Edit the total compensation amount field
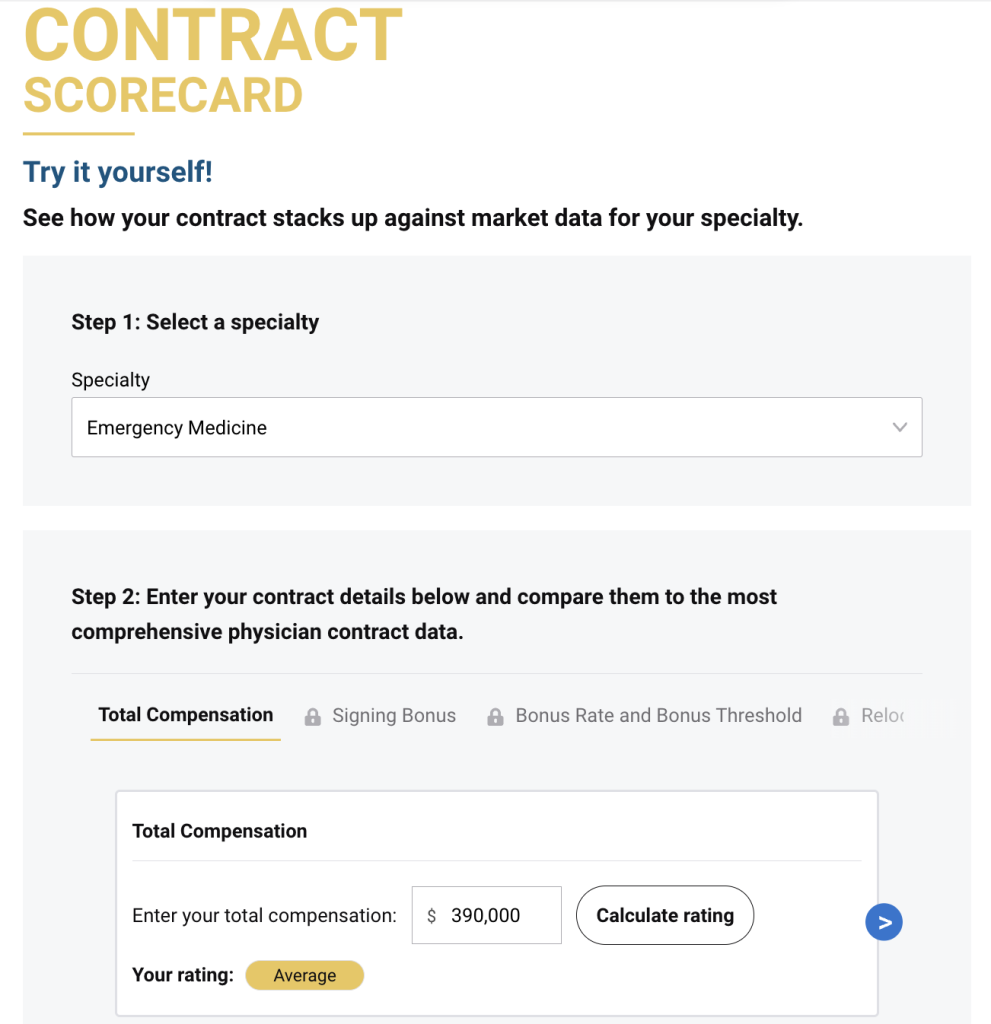Viewport: 991px width, 1024px height. [x=495, y=915]
